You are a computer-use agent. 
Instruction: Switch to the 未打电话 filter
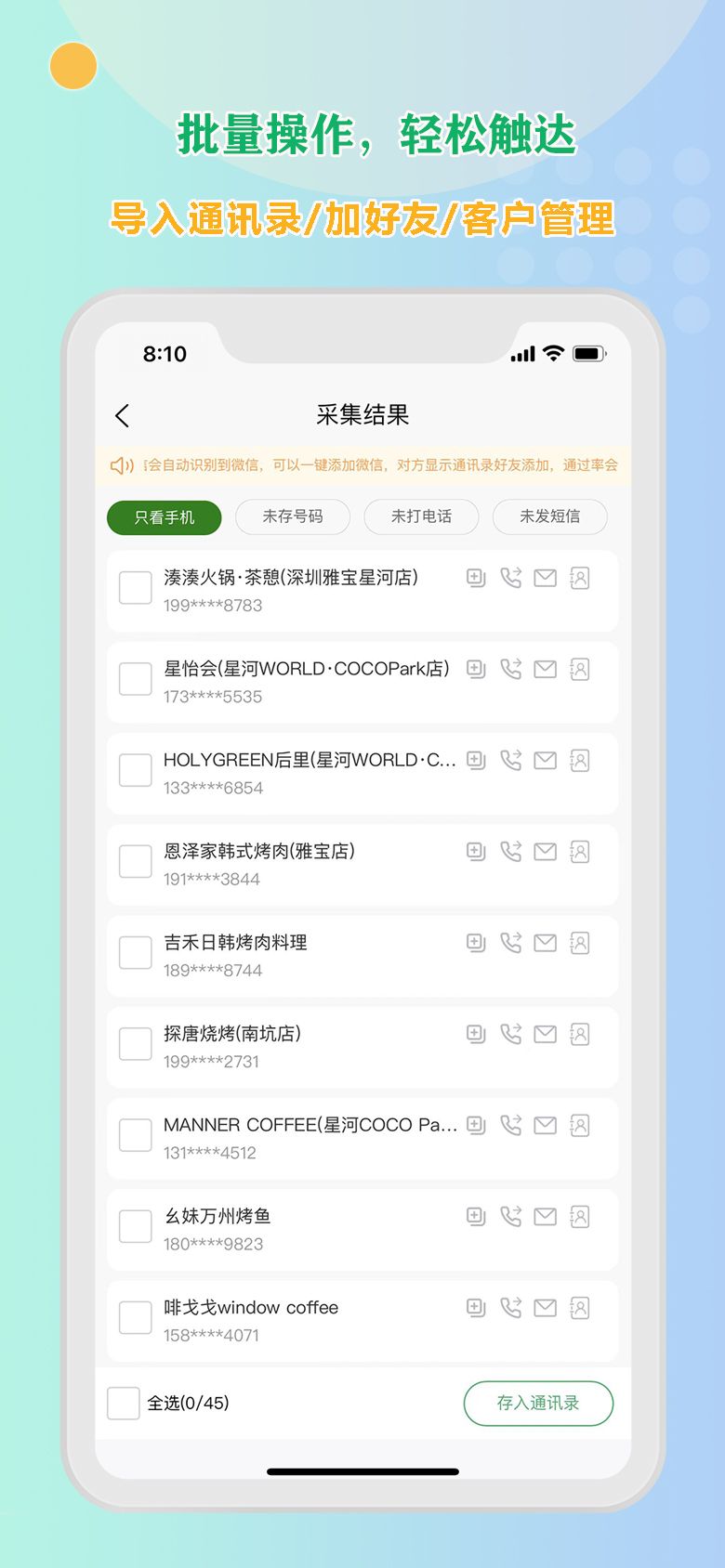(x=421, y=516)
